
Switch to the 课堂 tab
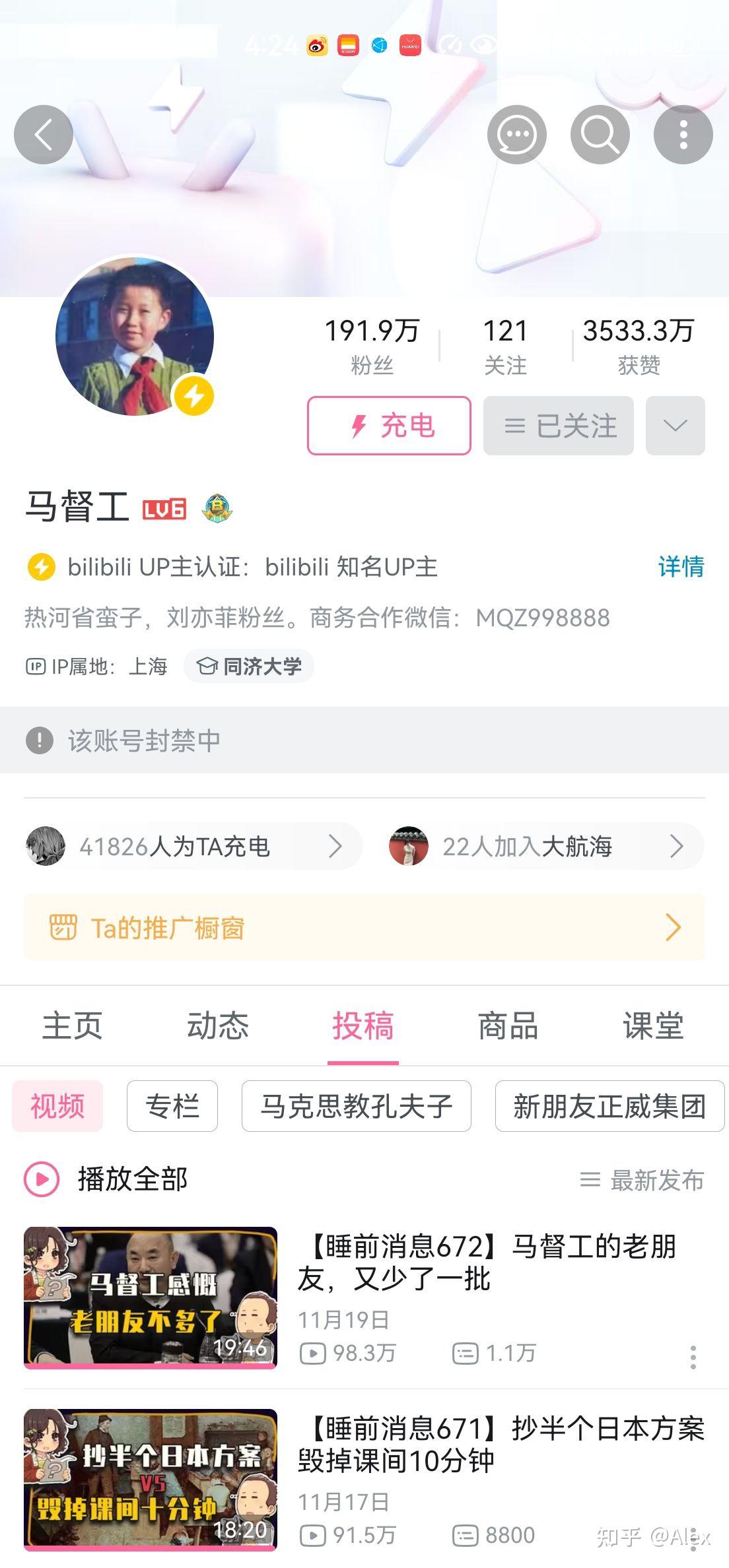tap(653, 1026)
